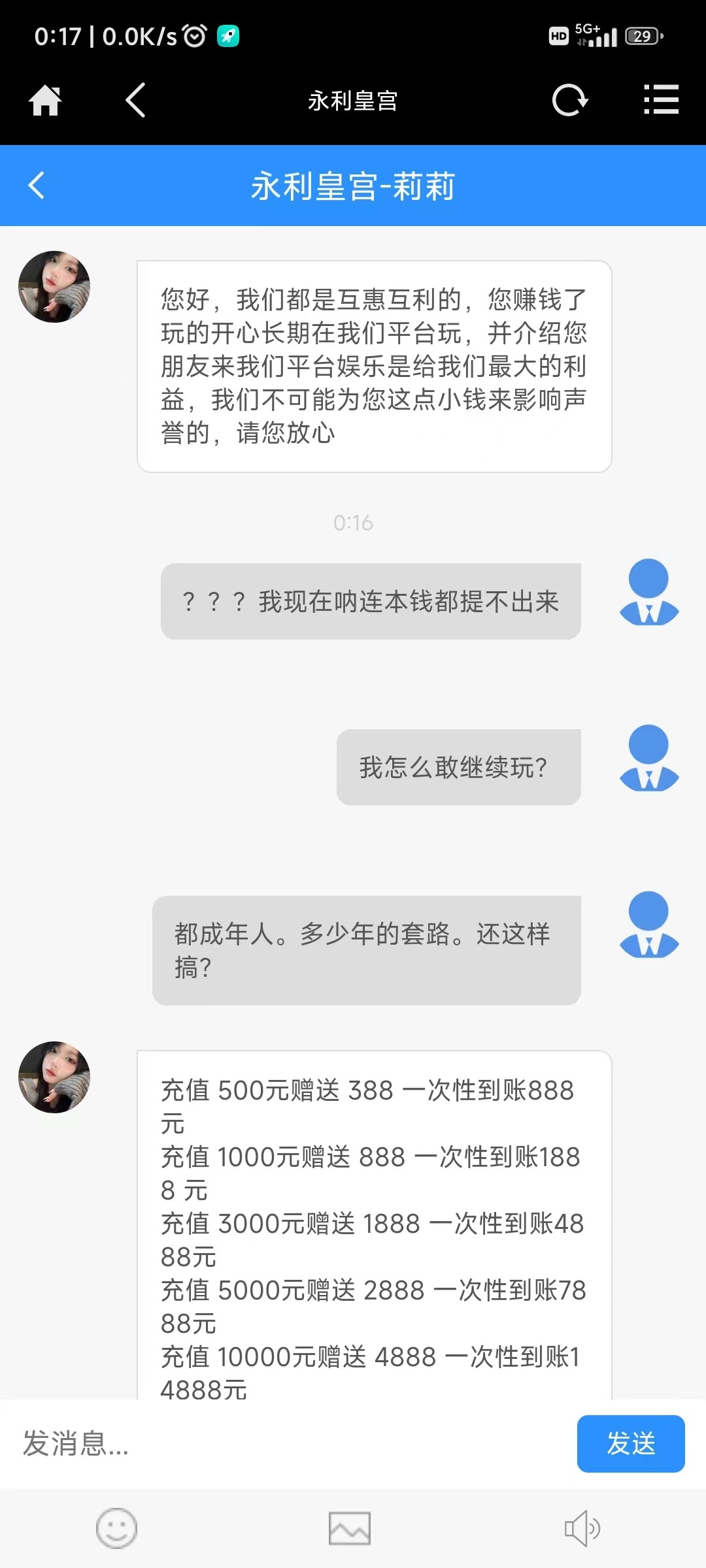Refresh the page

[x=570, y=101]
